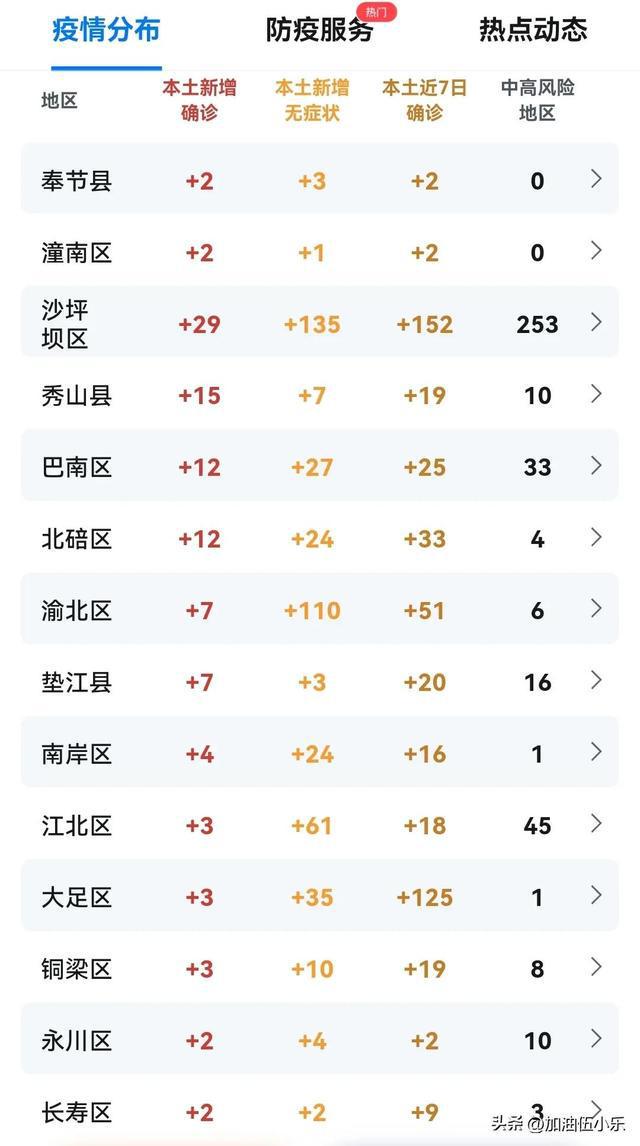Show details for 南岸区
Viewport: 640px width, 1146px height.
click(320, 753)
